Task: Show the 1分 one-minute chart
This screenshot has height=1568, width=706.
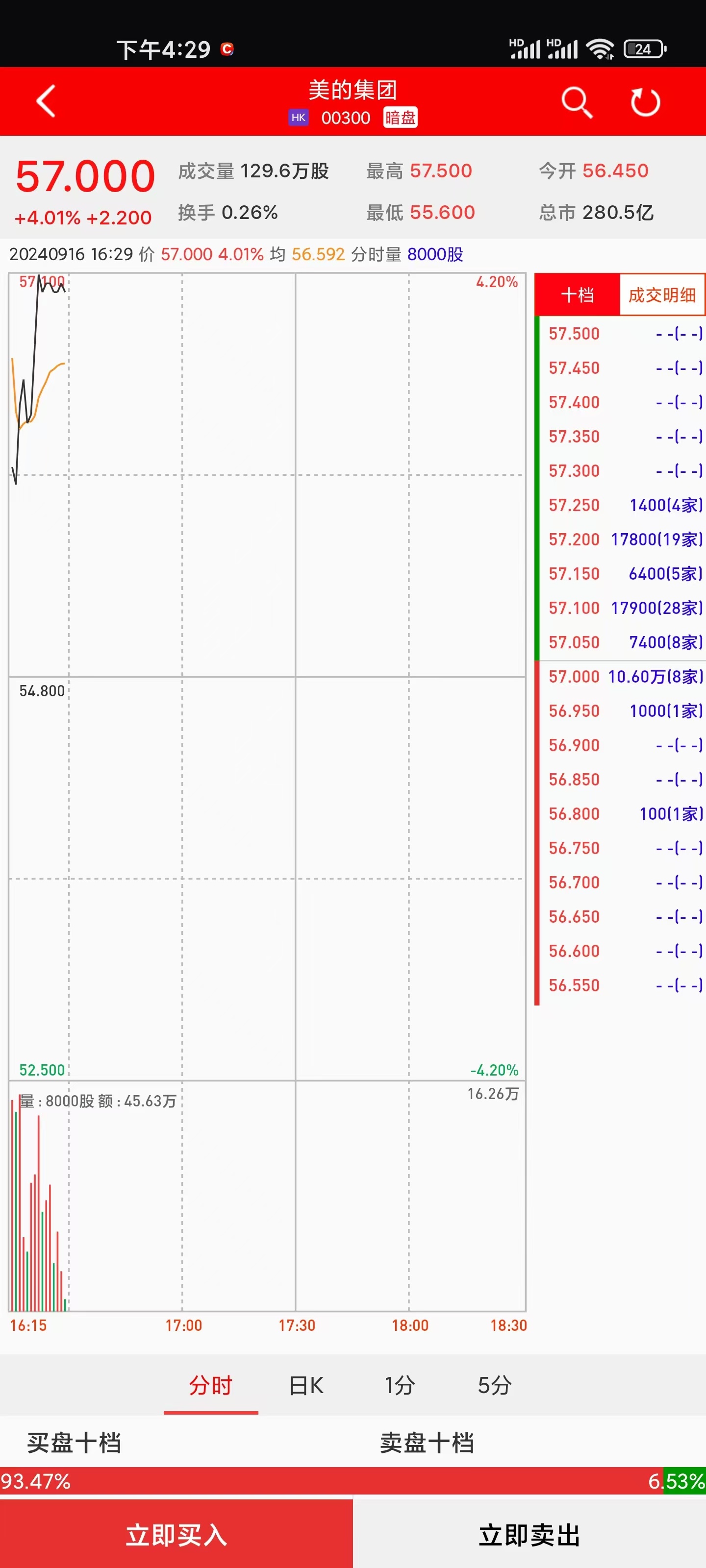Action: tap(400, 1385)
